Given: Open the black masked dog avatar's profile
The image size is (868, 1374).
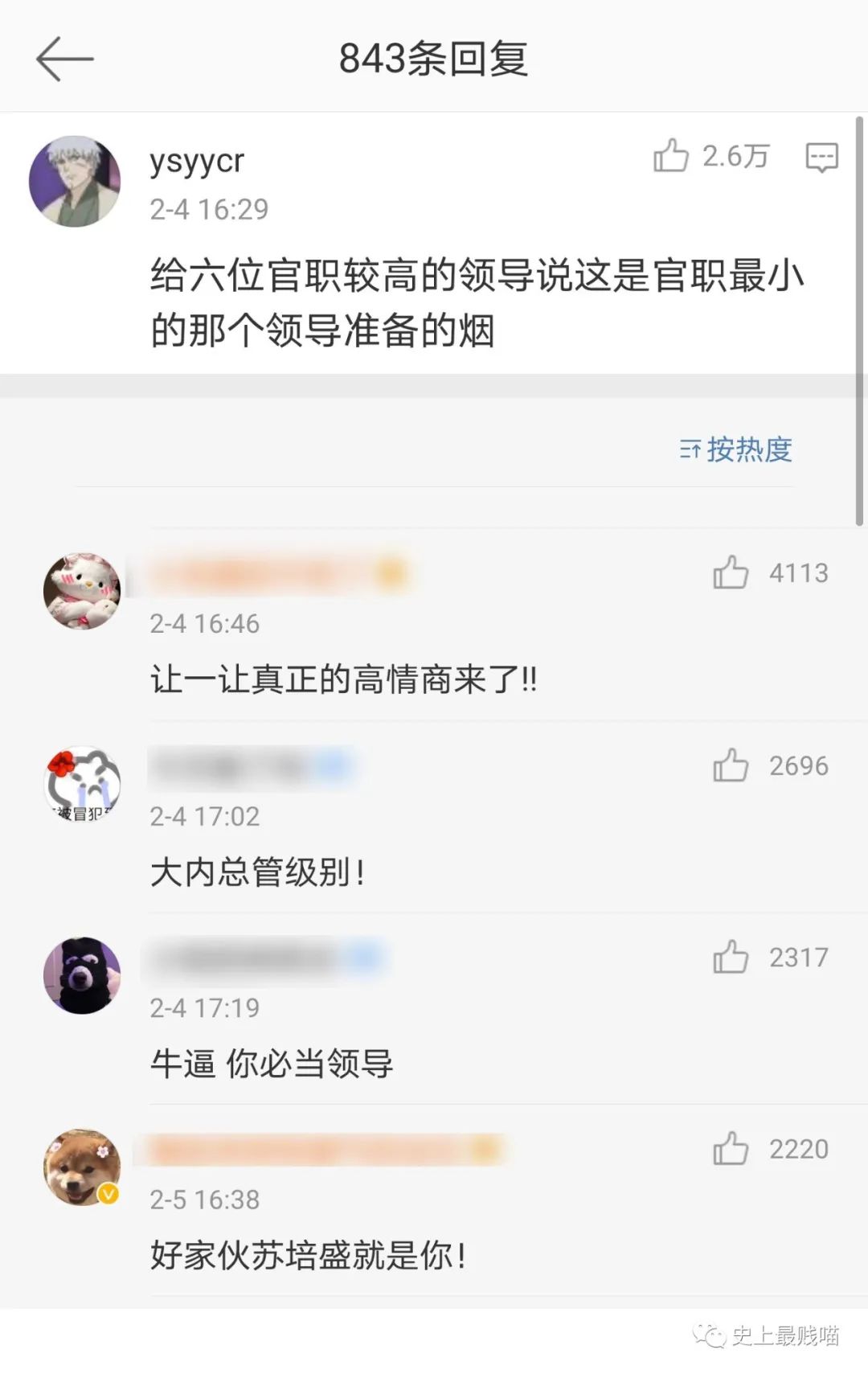Looking at the screenshot, I should (x=81, y=975).
